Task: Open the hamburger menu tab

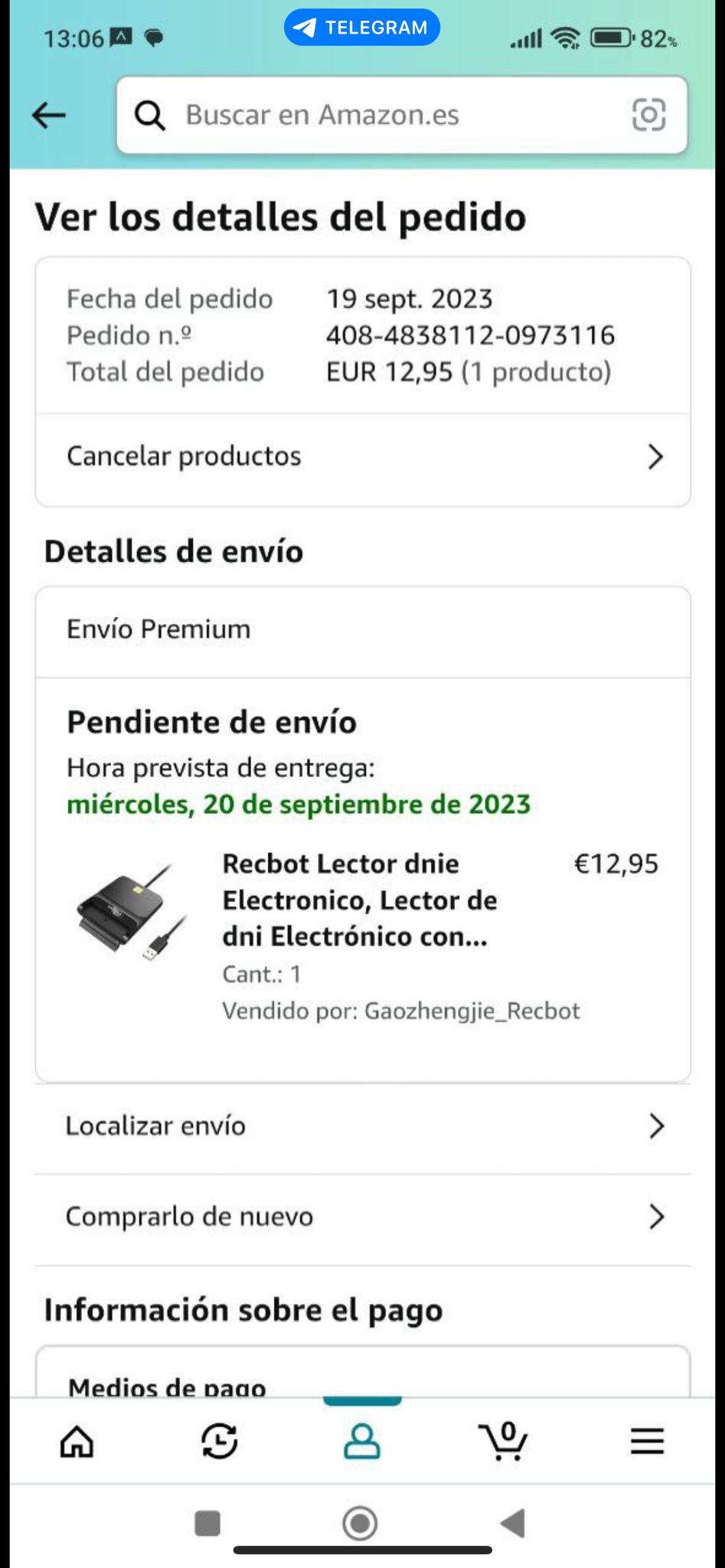Action: (x=647, y=1442)
